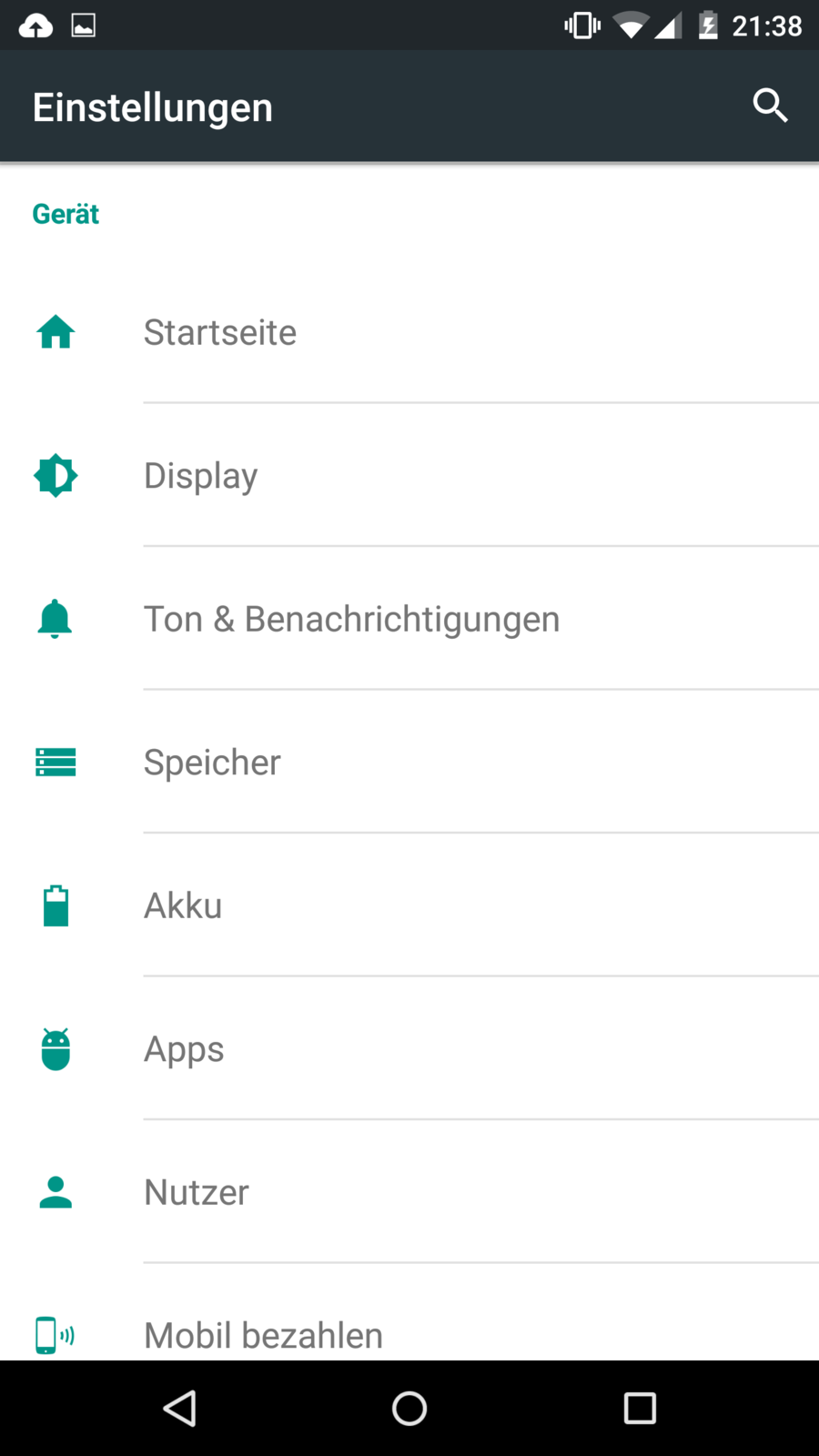Go to the home screen
Screen dimensions: 819x1456
click(x=409, y=1409)
